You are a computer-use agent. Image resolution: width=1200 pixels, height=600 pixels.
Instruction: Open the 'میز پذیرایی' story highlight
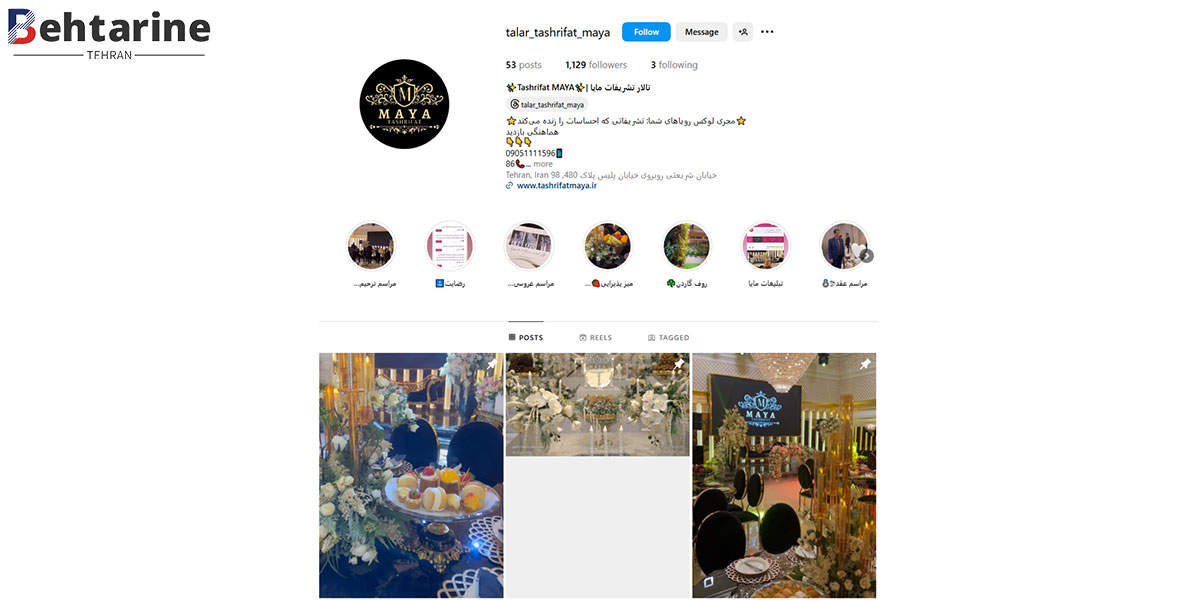pos(608,246)
